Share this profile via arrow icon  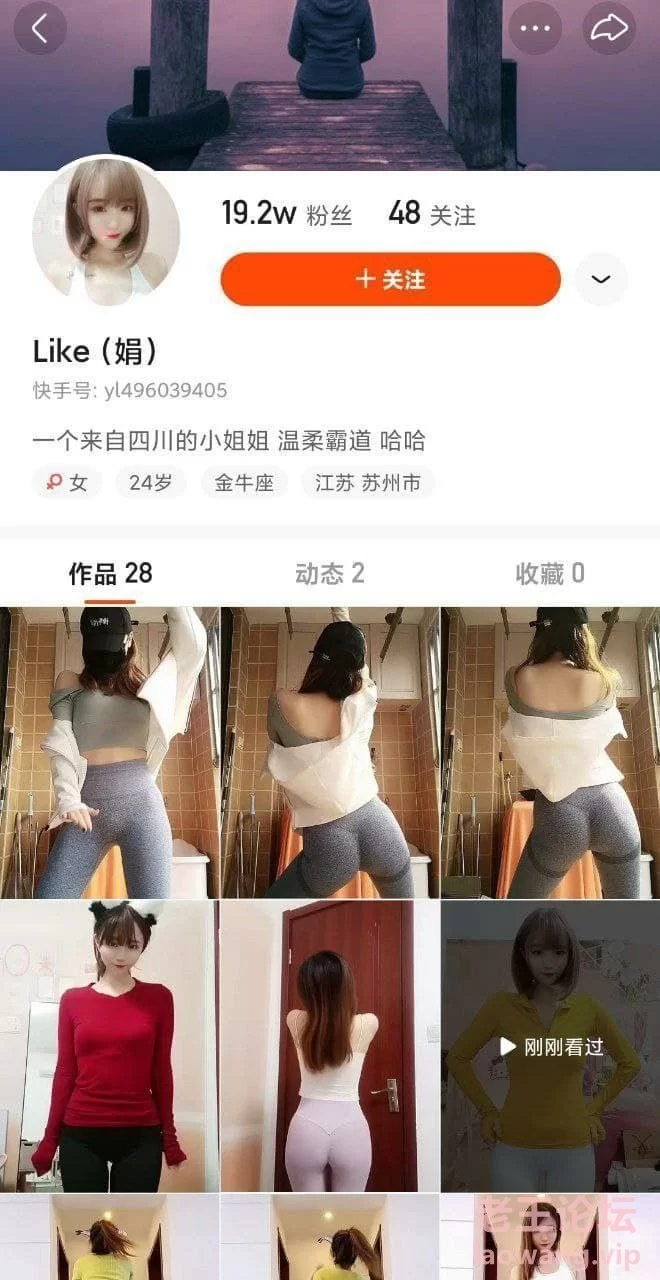pyautogui.click(x=607, y=28)
